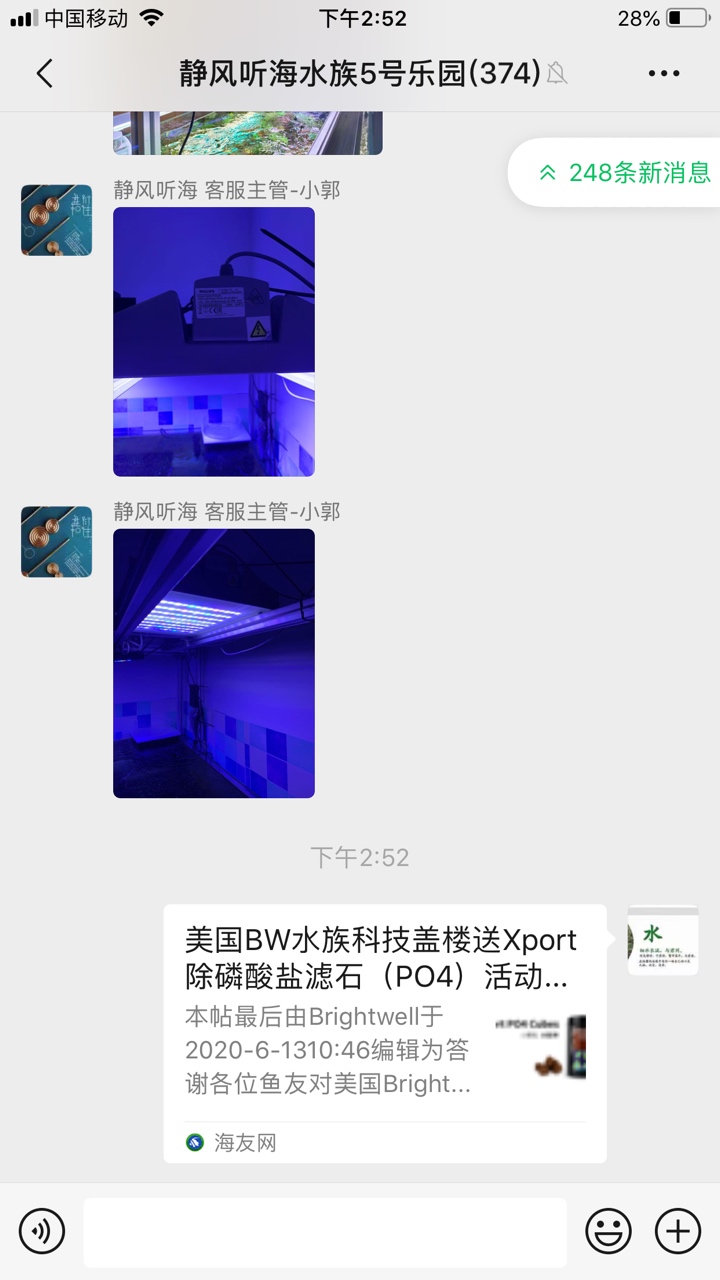This screenshot has height=1280, width=720.
Task: Open the emoji picker
Action: pyautogui.click(x=608, y=1230)
